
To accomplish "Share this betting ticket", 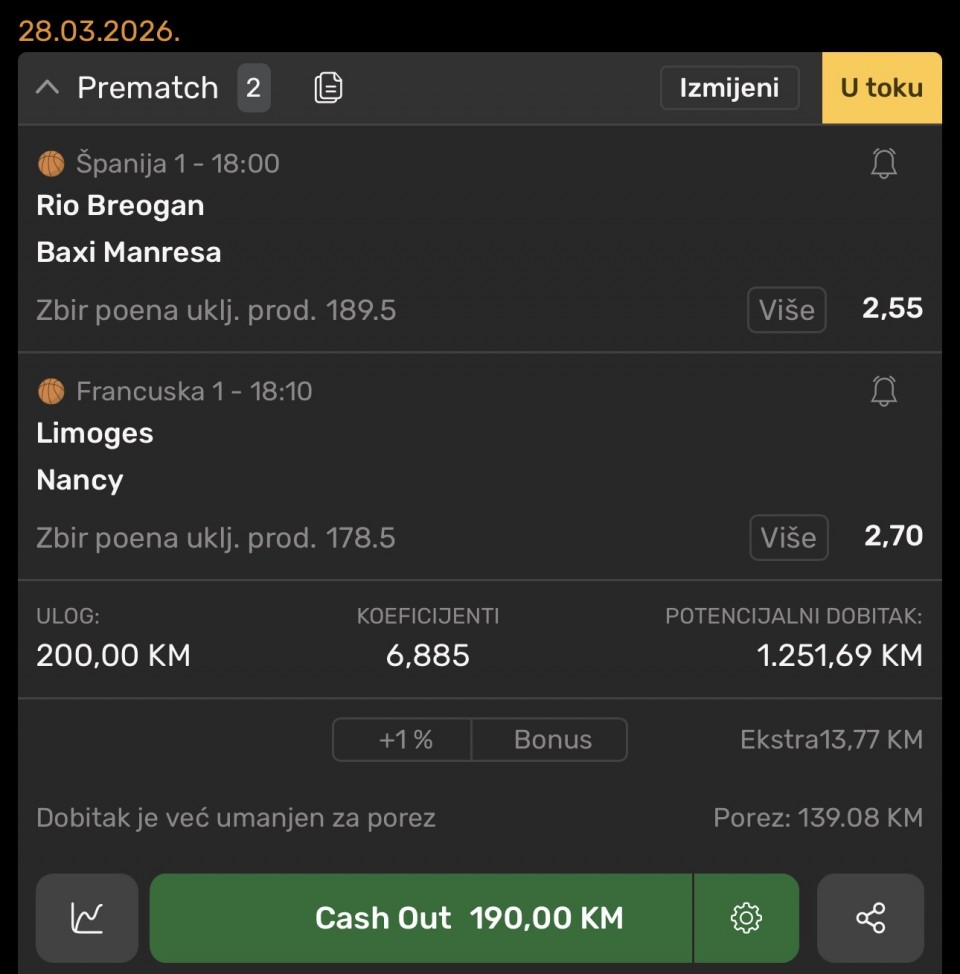I will (x=870, y=918).
